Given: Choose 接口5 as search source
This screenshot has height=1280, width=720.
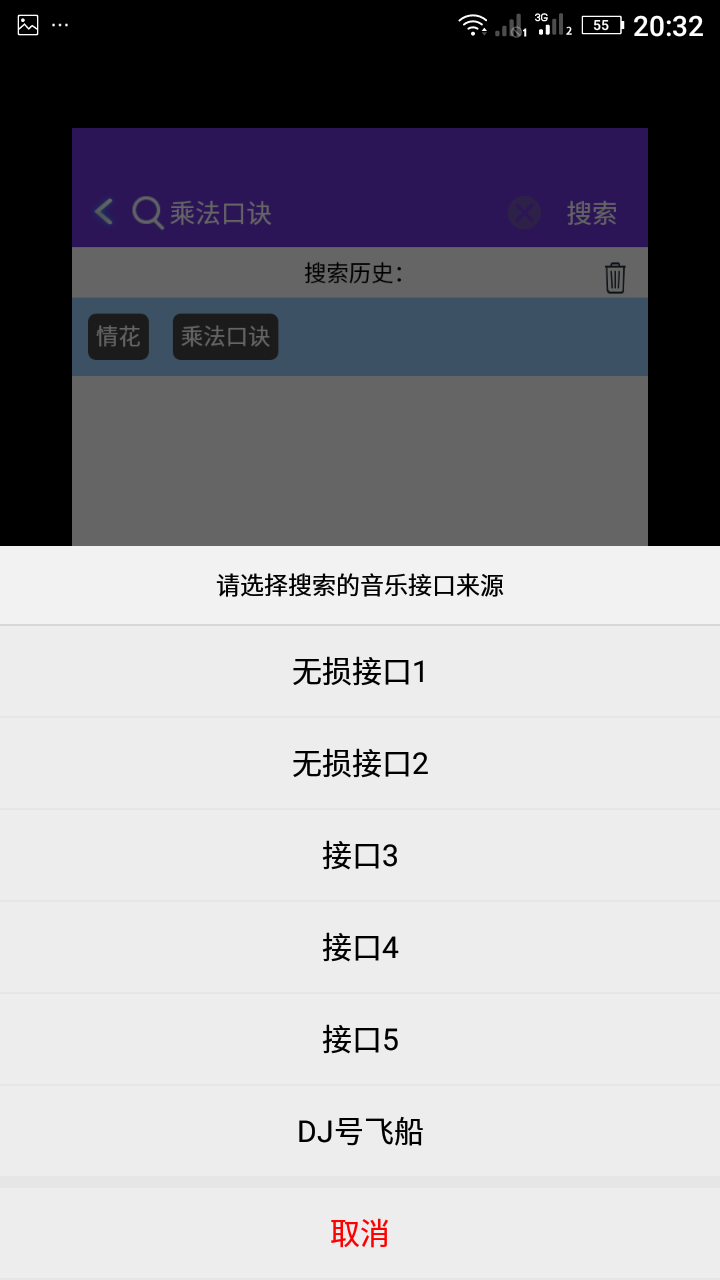Looking at the screenshot, I should [360, 1040].
